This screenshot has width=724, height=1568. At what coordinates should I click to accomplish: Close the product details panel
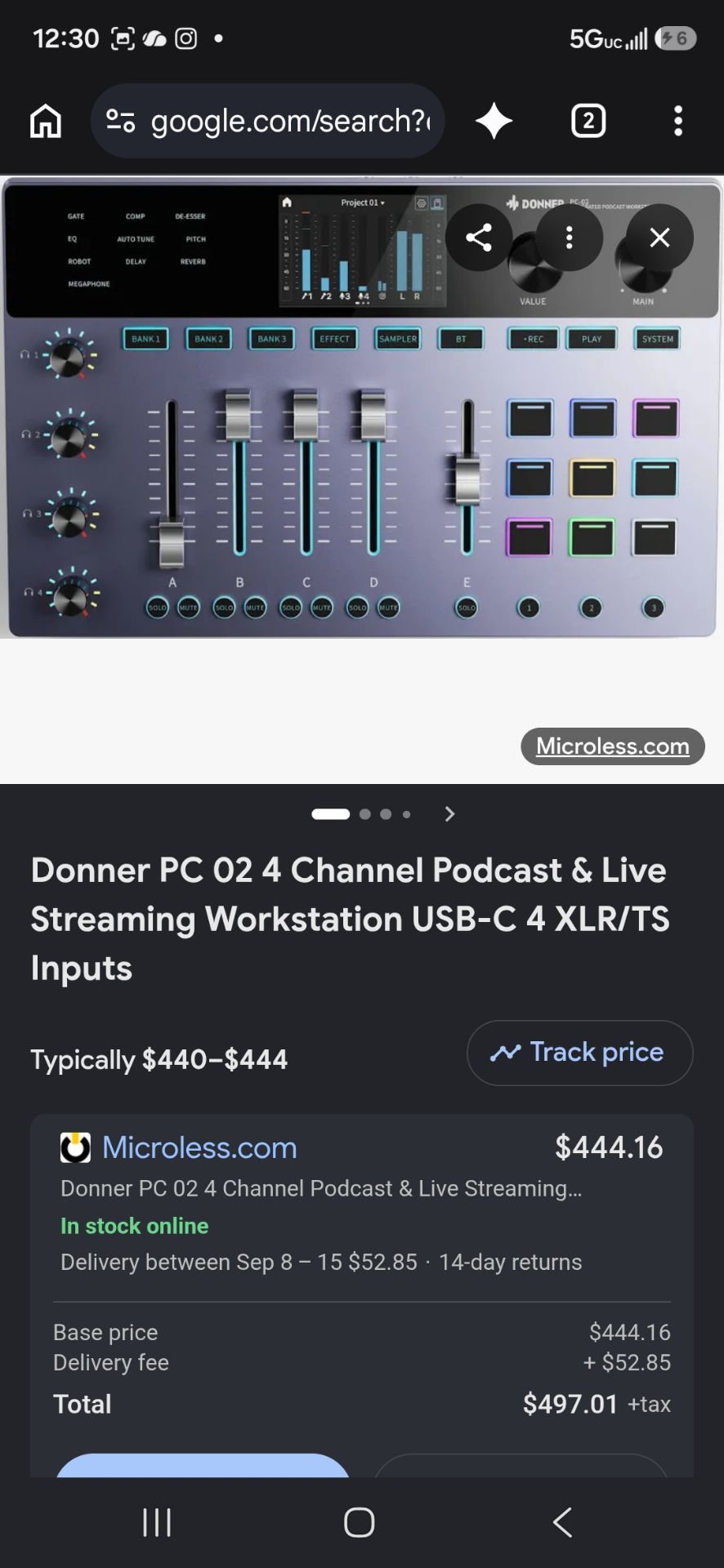click(659, 238)
